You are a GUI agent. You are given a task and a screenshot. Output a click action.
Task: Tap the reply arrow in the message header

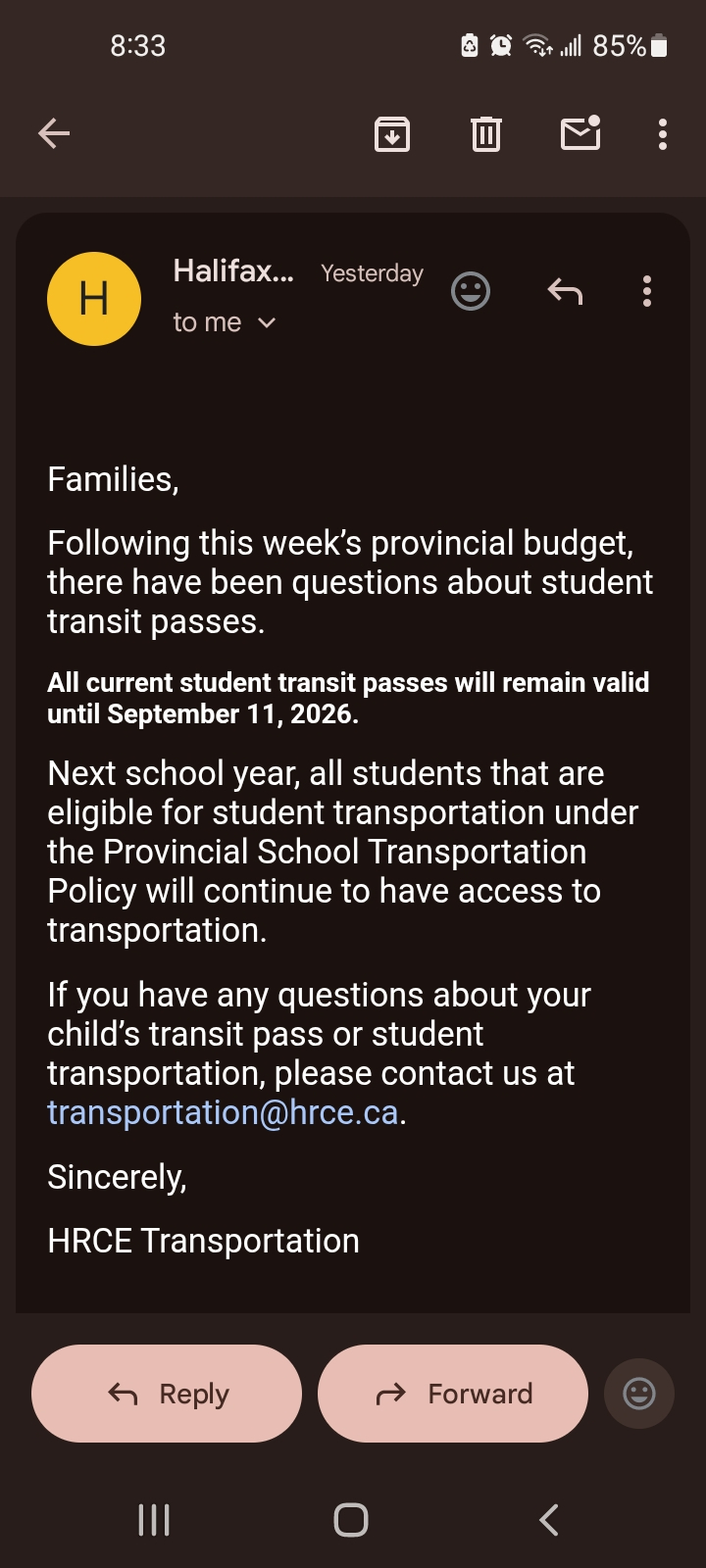click(x=565, y=291)
